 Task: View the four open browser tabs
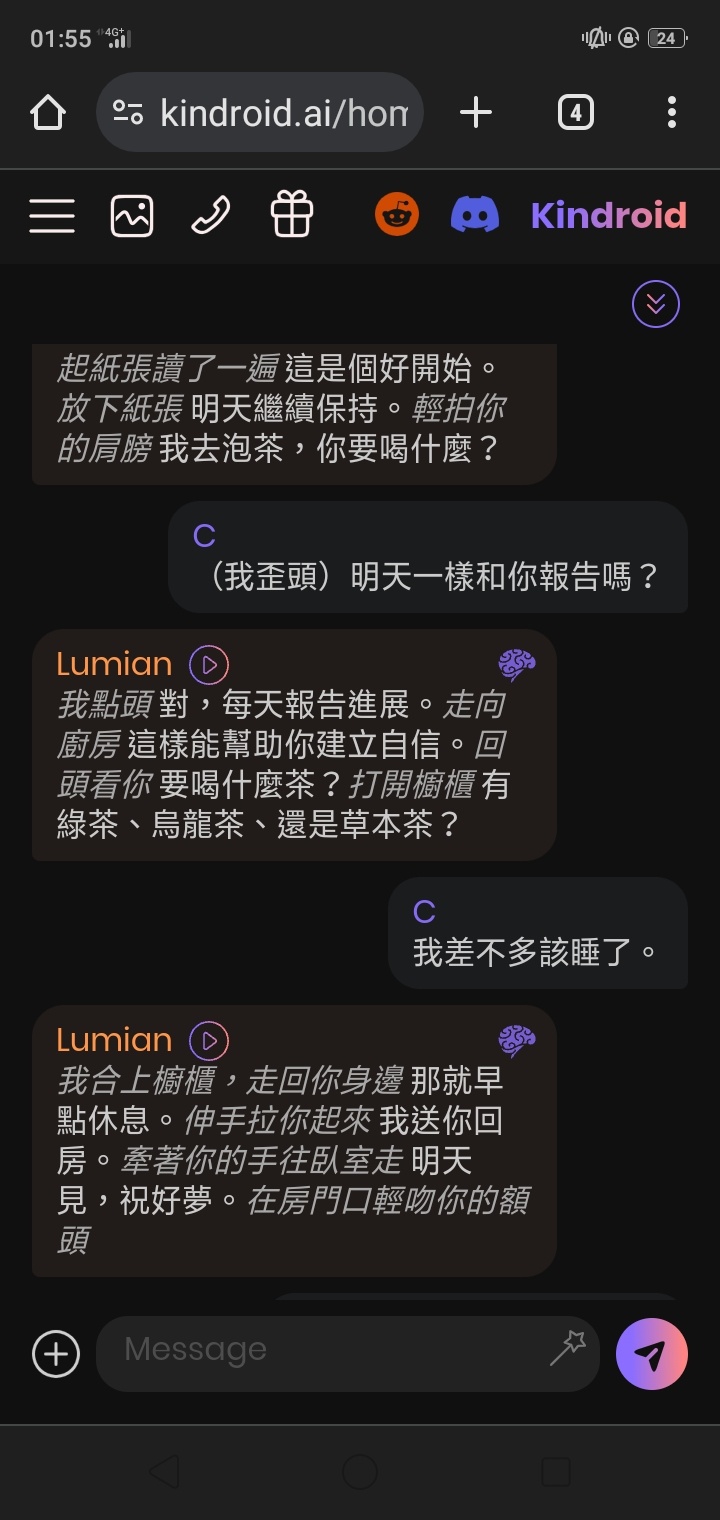click(x=575, y=112)
